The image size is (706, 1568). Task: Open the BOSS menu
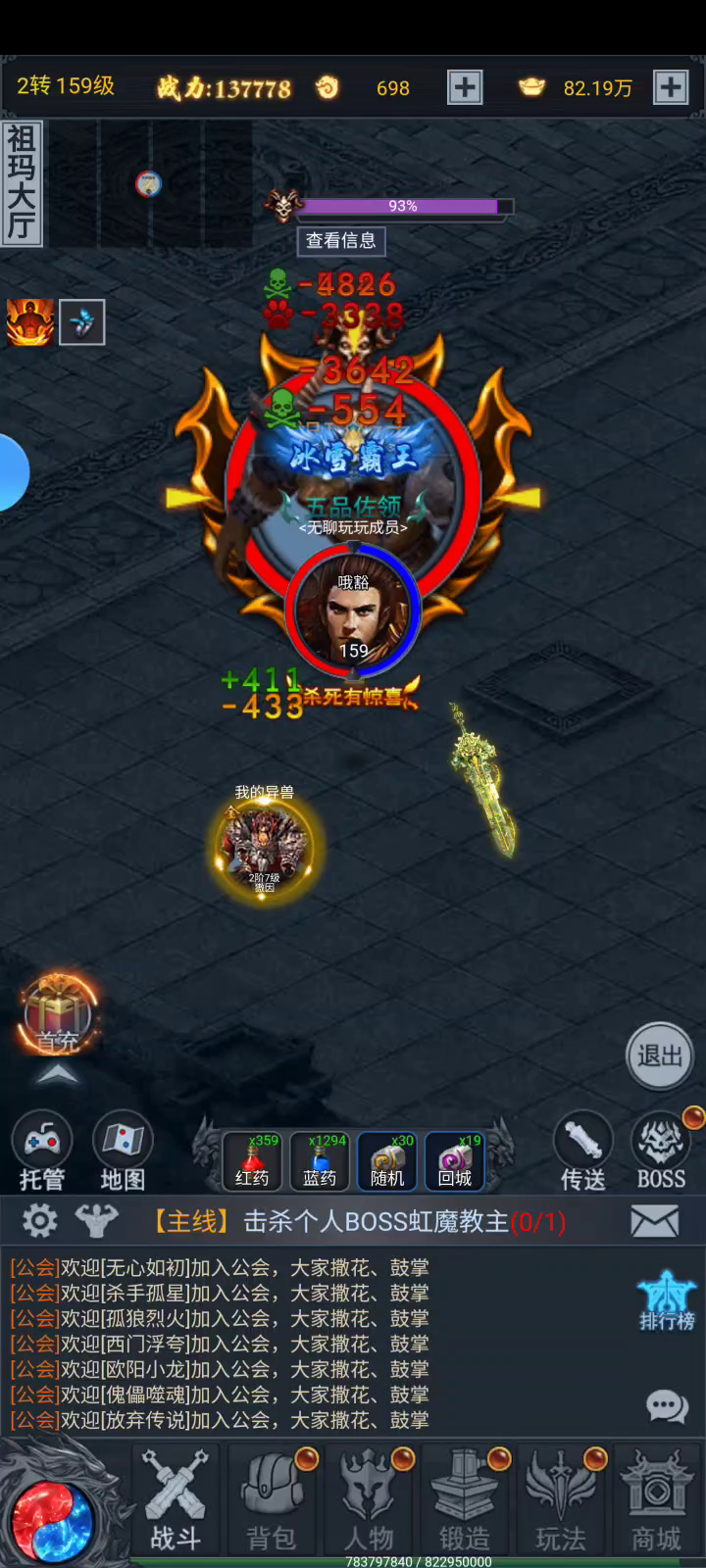pyautogui.click(x=662, y=1151)
